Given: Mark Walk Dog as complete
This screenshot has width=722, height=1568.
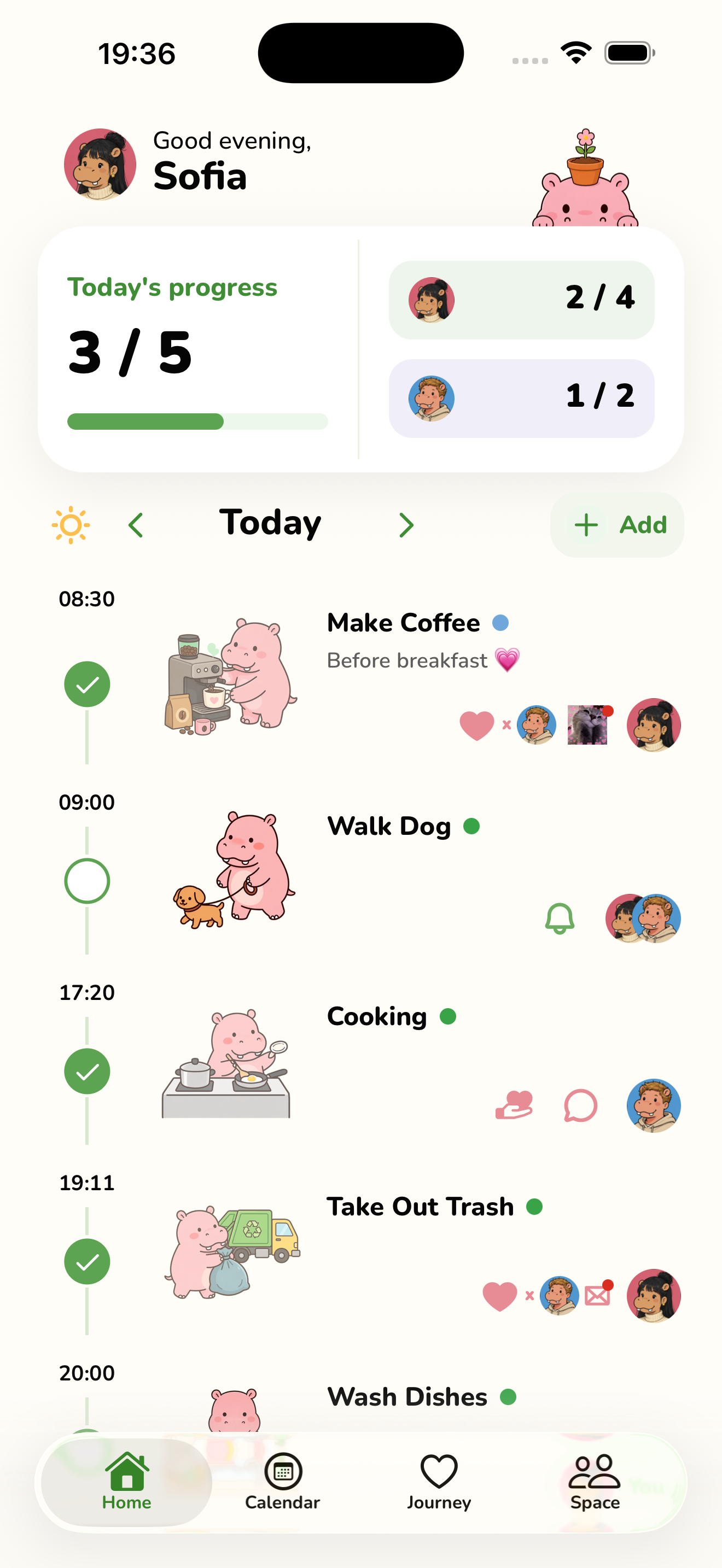Looking at the screenshot, I should (x=87, y=881).
